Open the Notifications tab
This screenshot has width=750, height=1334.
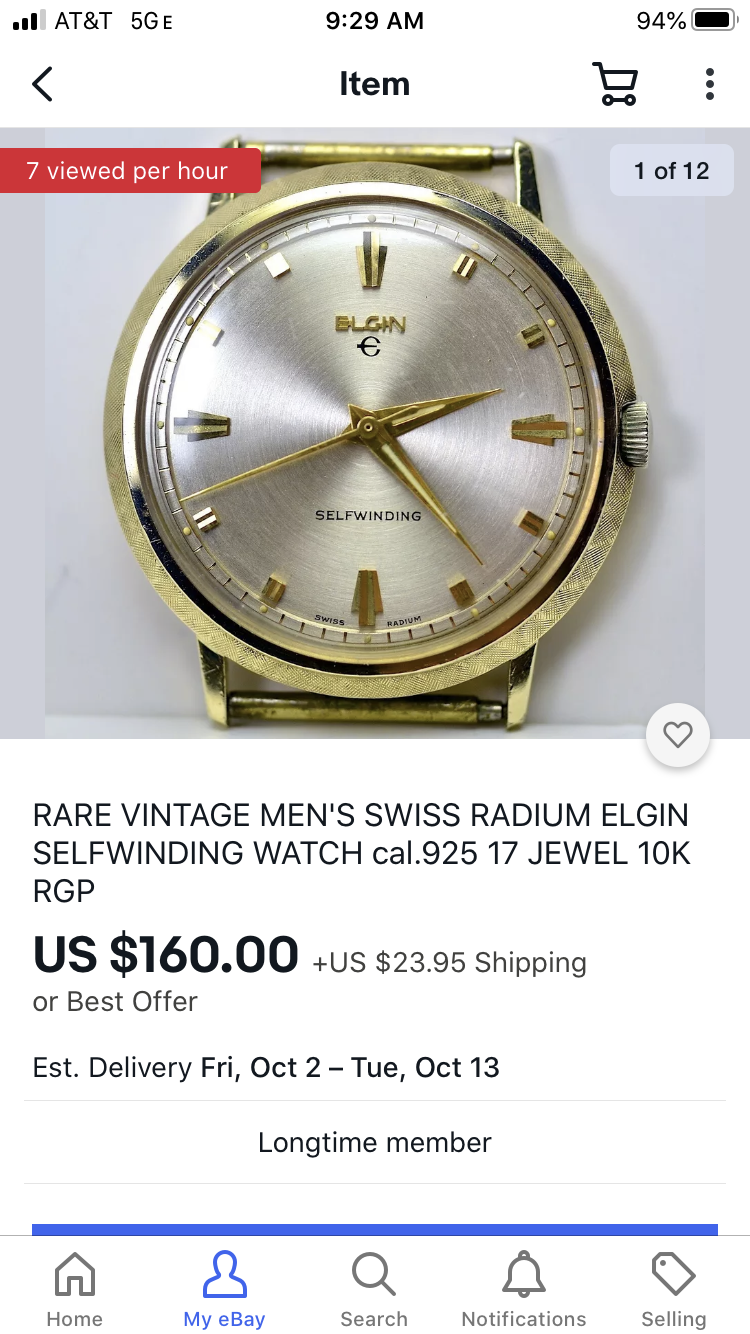point(524,1288)
